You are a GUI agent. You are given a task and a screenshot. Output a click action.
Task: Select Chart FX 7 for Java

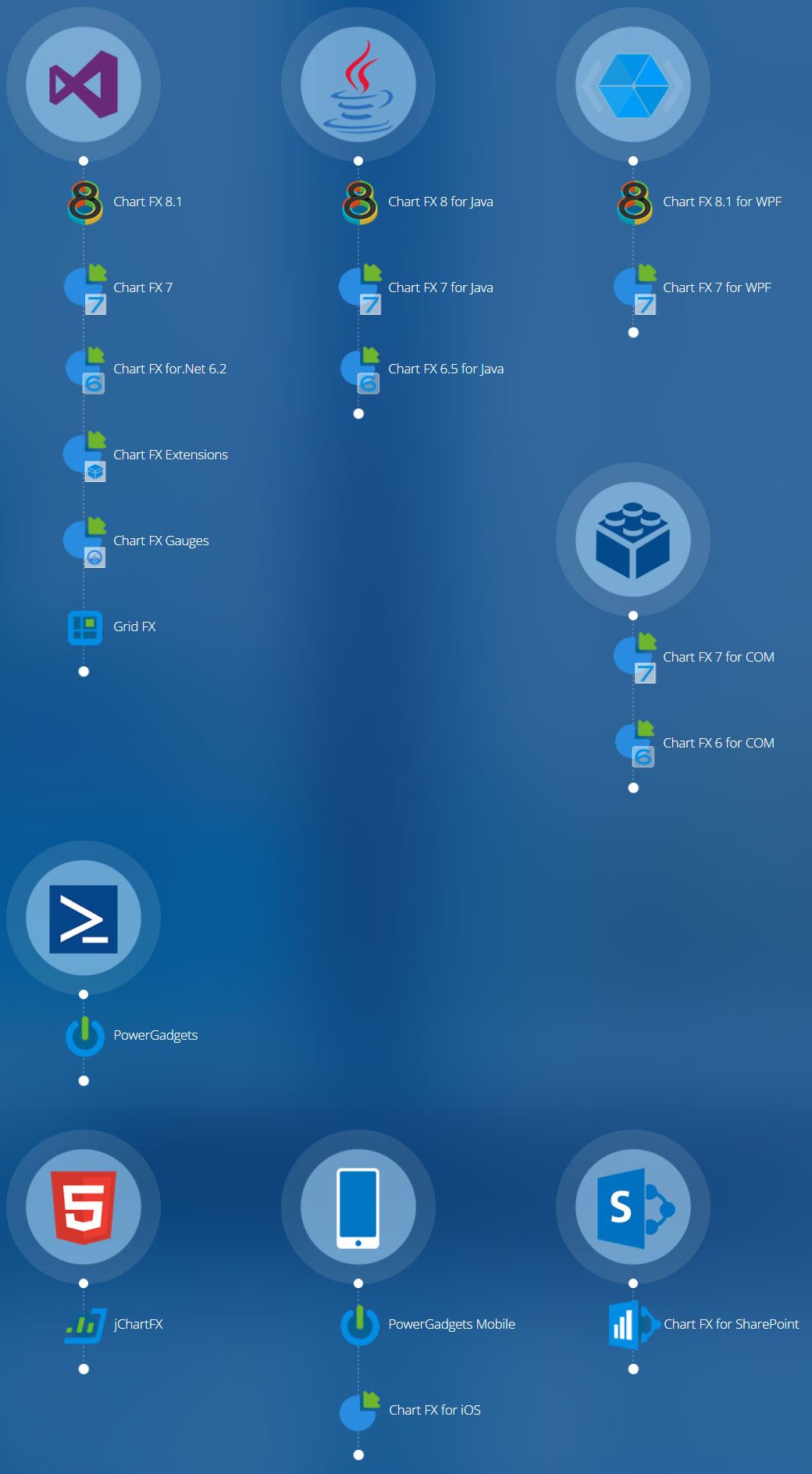point(440,287)
